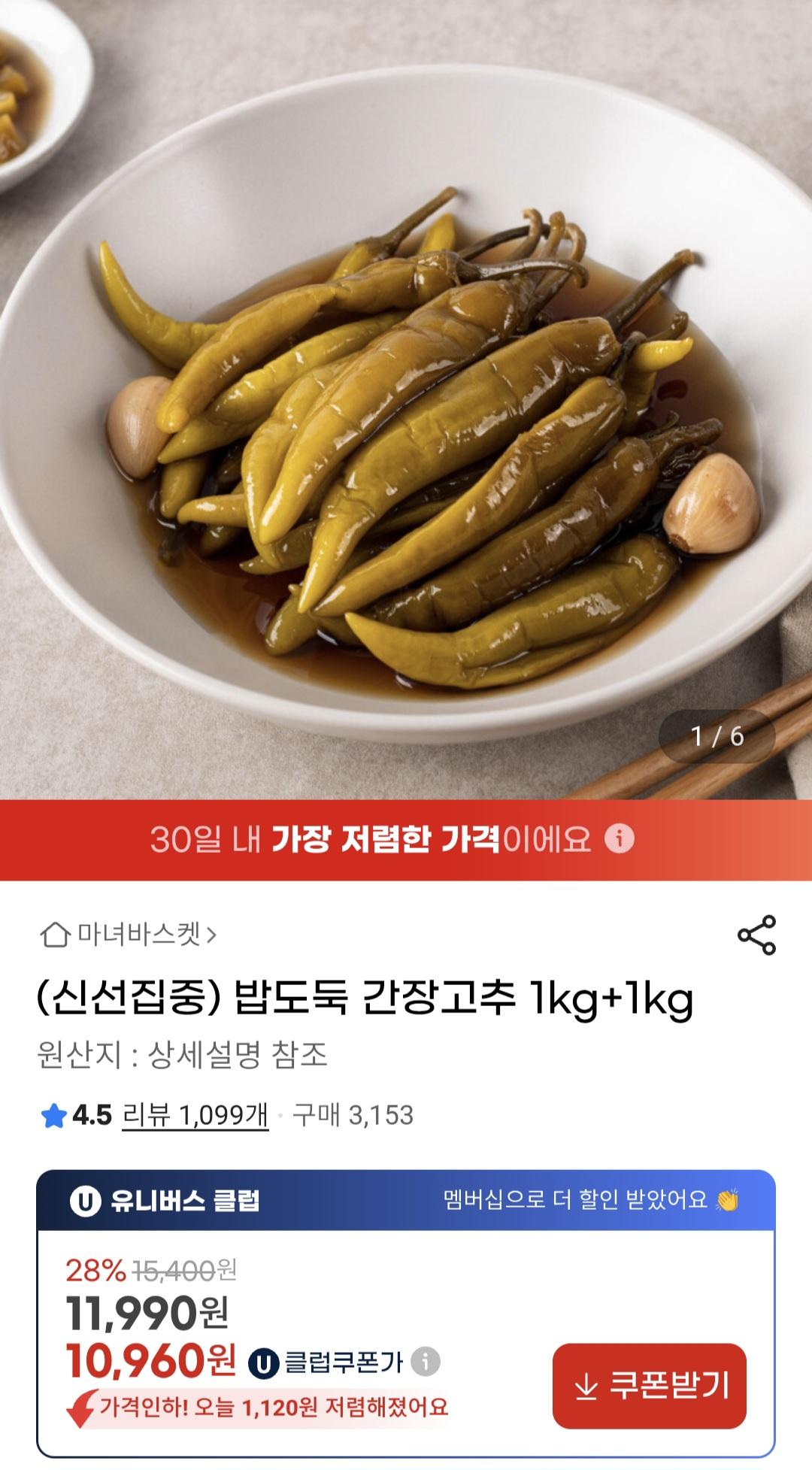
Task: Tap the 쿠폰받기 coupon button
Action: (650, 1385)
